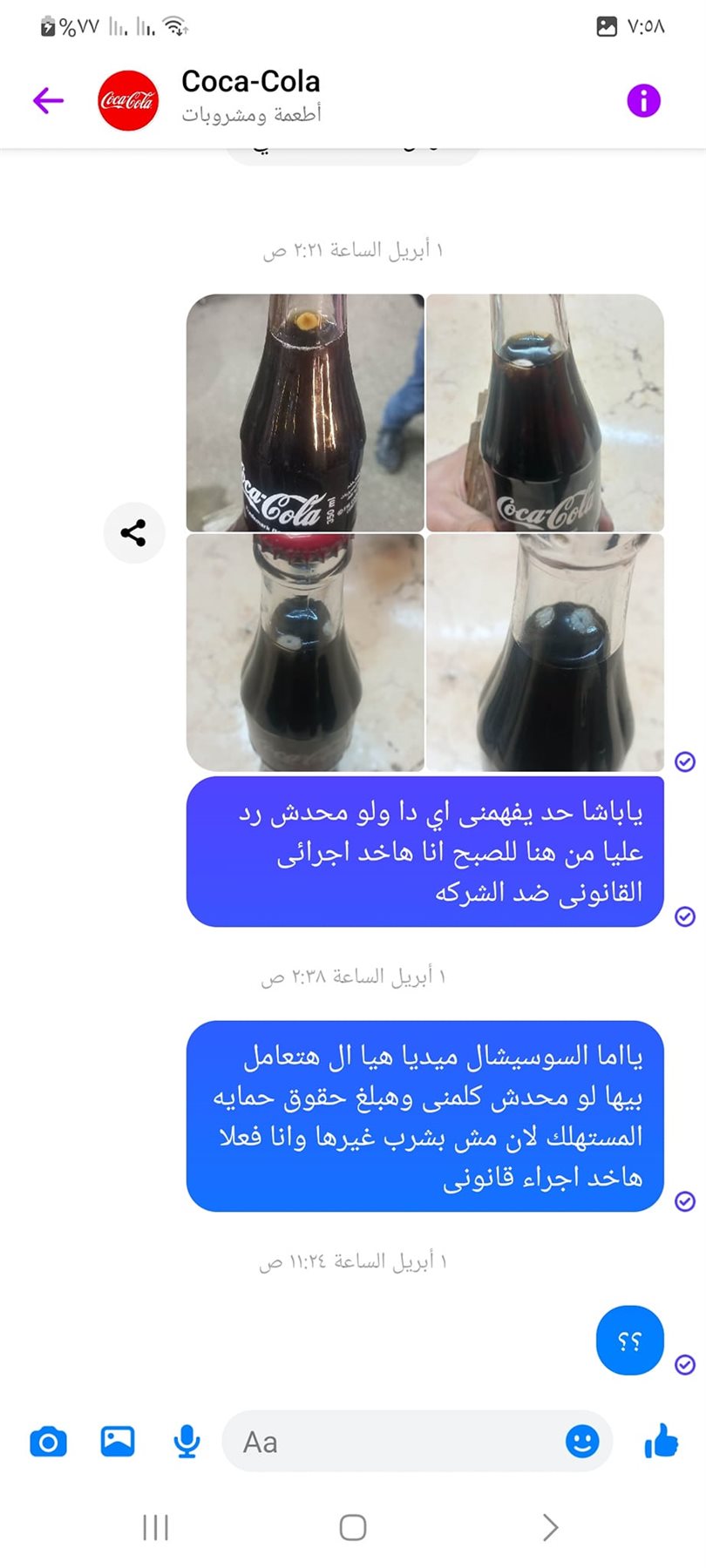Open the top-right bottle photo
The height and width of the screenshot is (1568, 706).
545,413
